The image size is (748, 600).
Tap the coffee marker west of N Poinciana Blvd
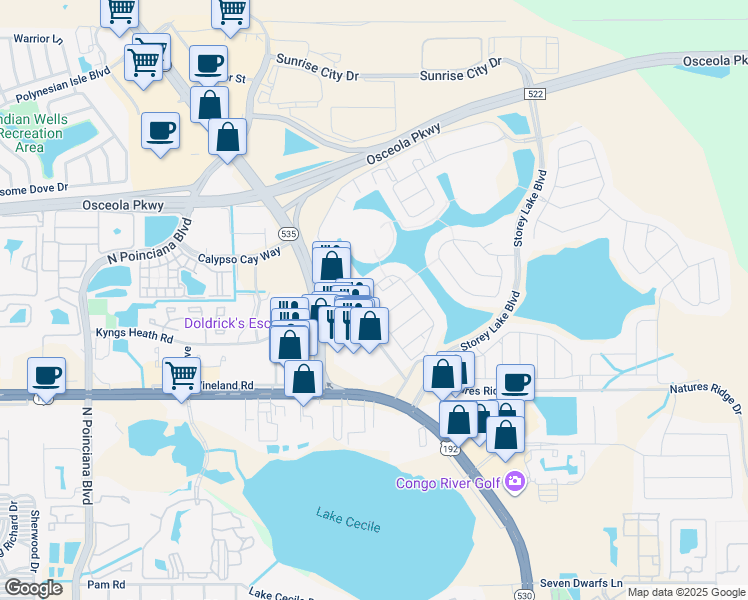click(x=47, y=376)
